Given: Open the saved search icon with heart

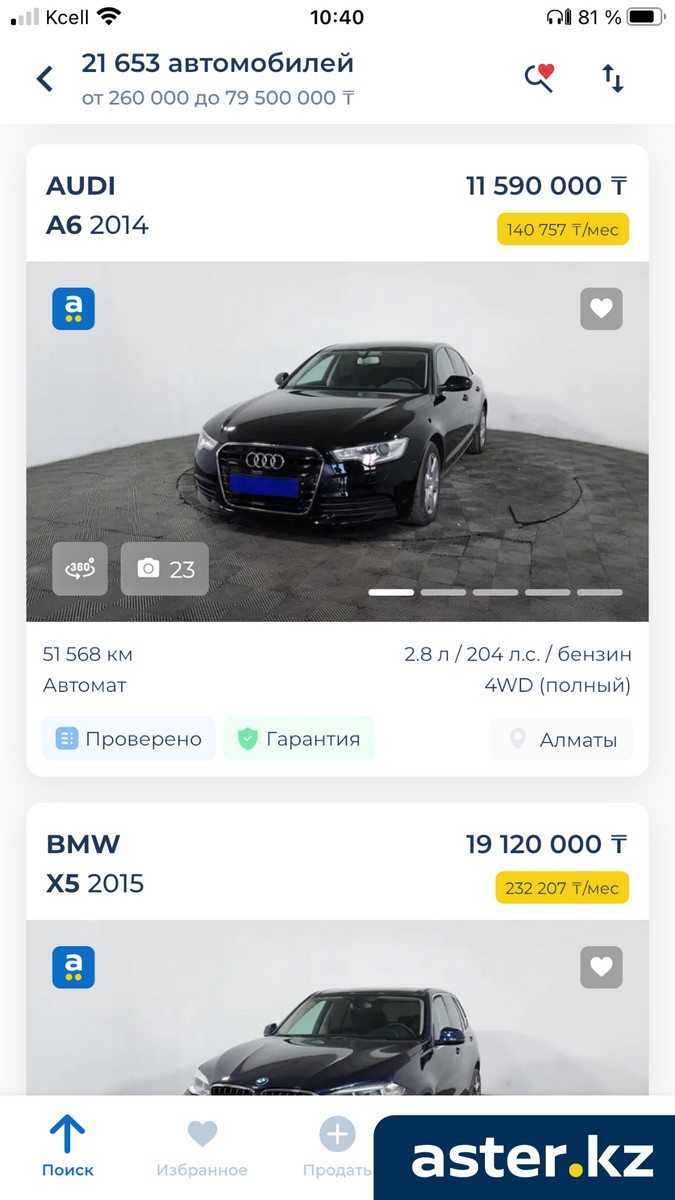Looking at the screenshot, I should point(540,78).
